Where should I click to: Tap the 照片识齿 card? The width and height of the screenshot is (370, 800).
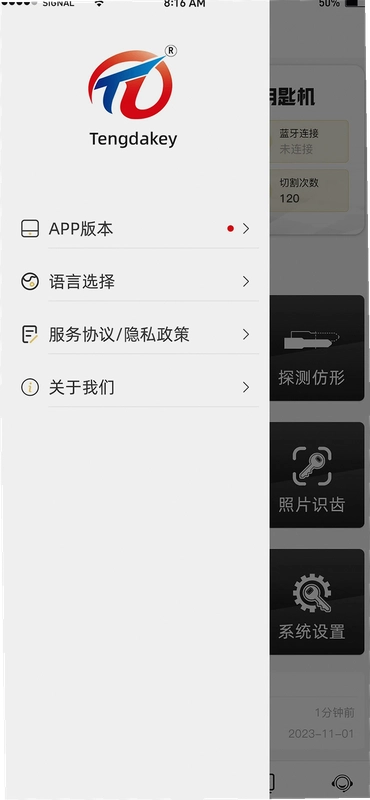[317, 475]
